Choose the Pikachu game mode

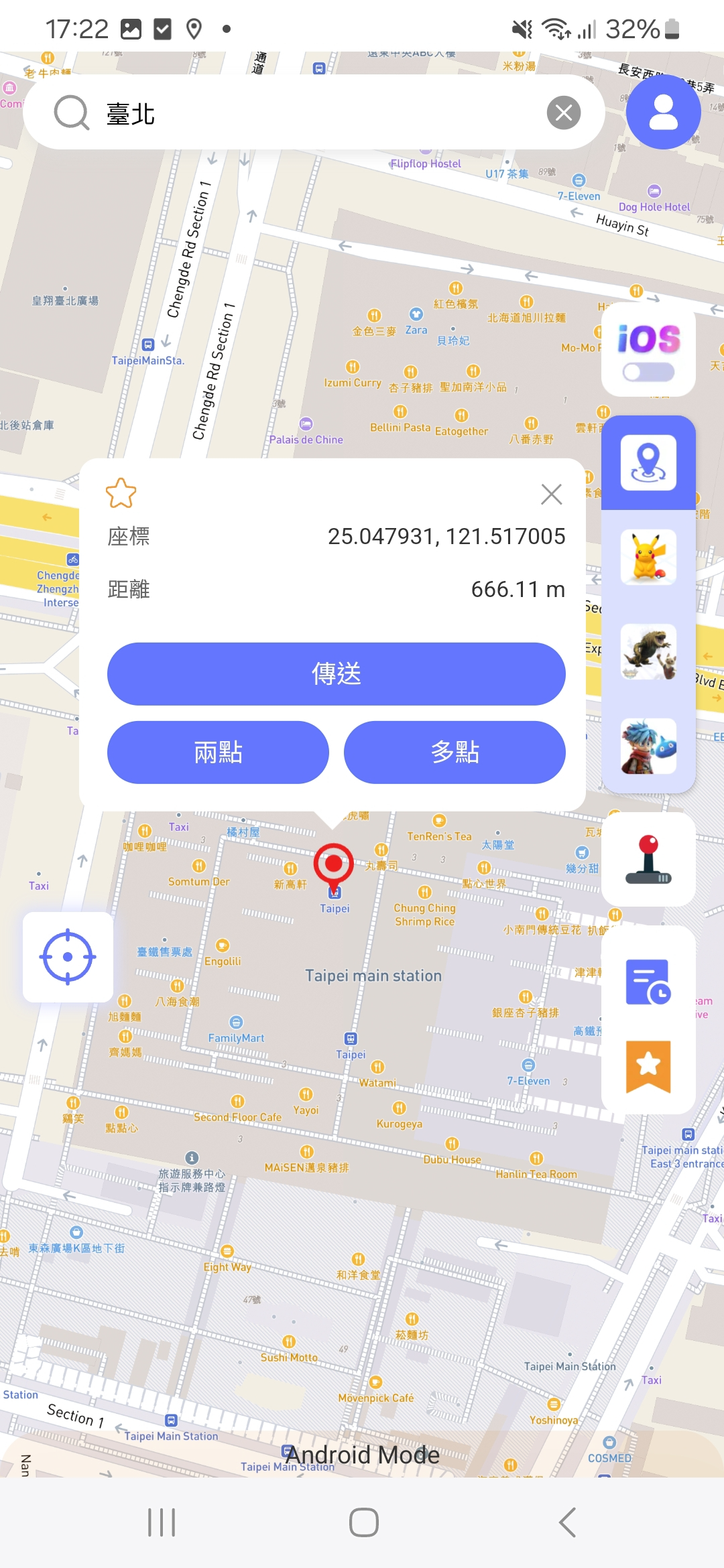pos(648,558)
